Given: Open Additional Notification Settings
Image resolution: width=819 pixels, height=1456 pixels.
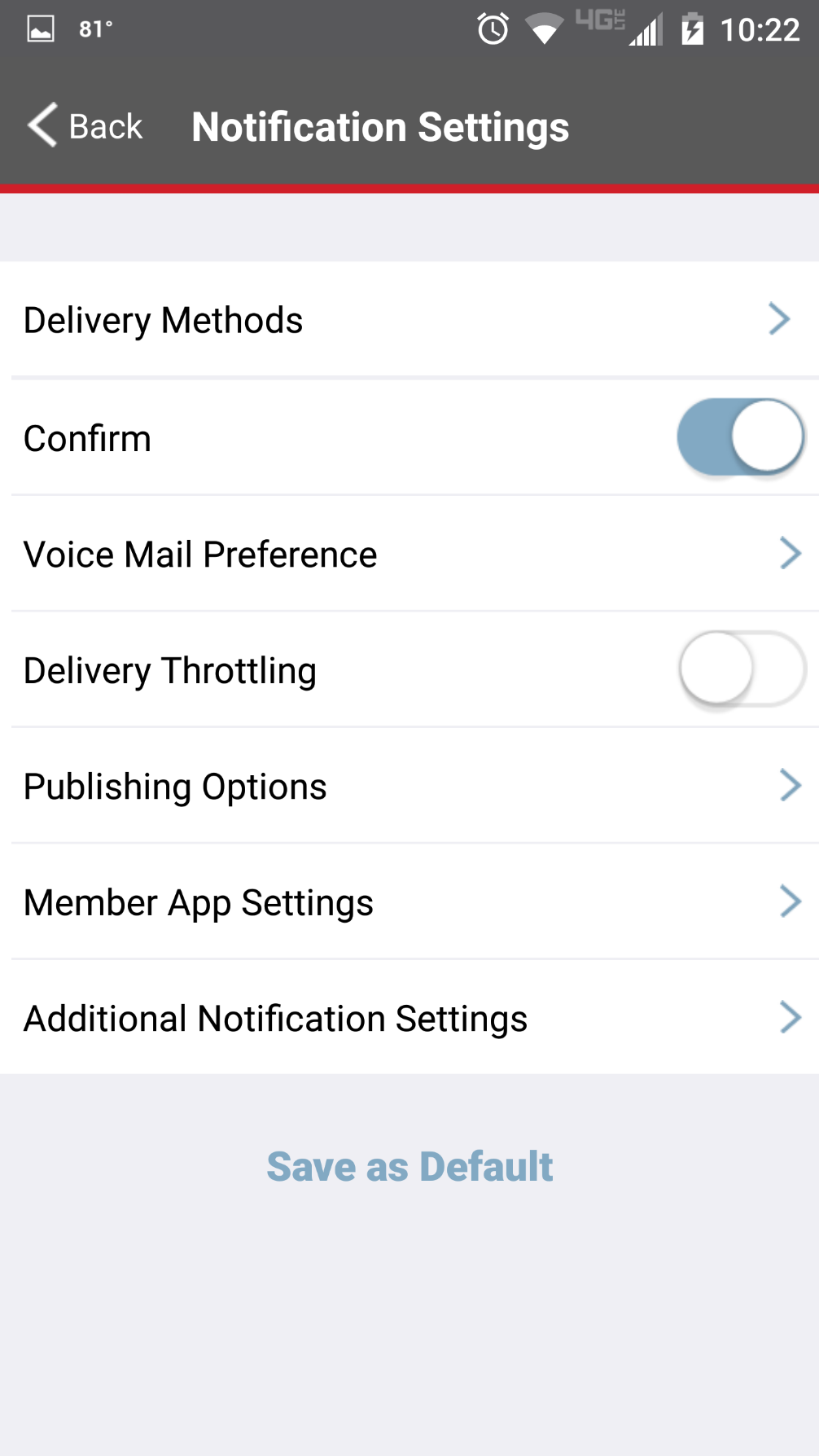Looking at the screenshot, I should (409, 1018).
